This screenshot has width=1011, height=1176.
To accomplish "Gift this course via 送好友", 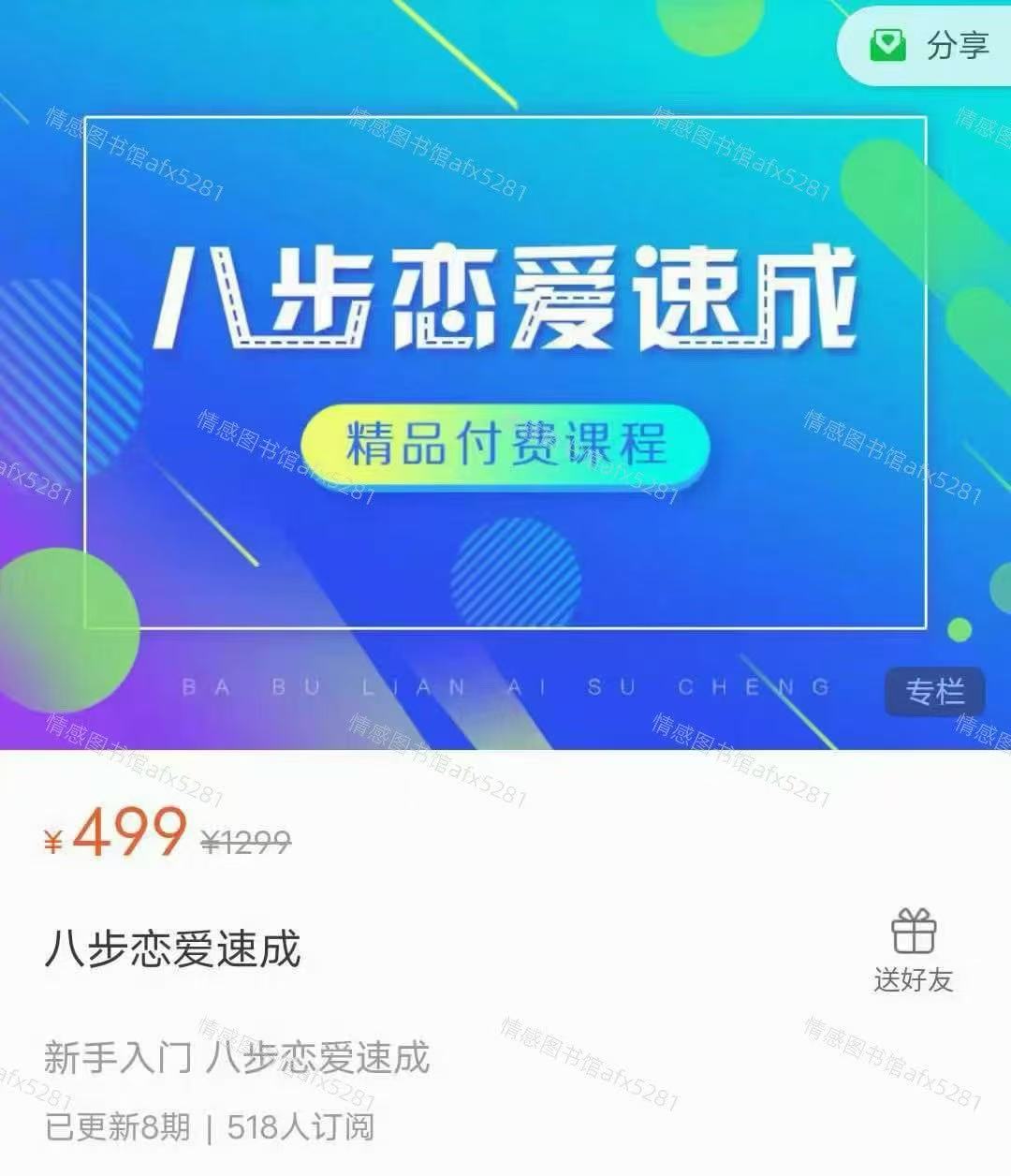I will [x=913, y=949].
